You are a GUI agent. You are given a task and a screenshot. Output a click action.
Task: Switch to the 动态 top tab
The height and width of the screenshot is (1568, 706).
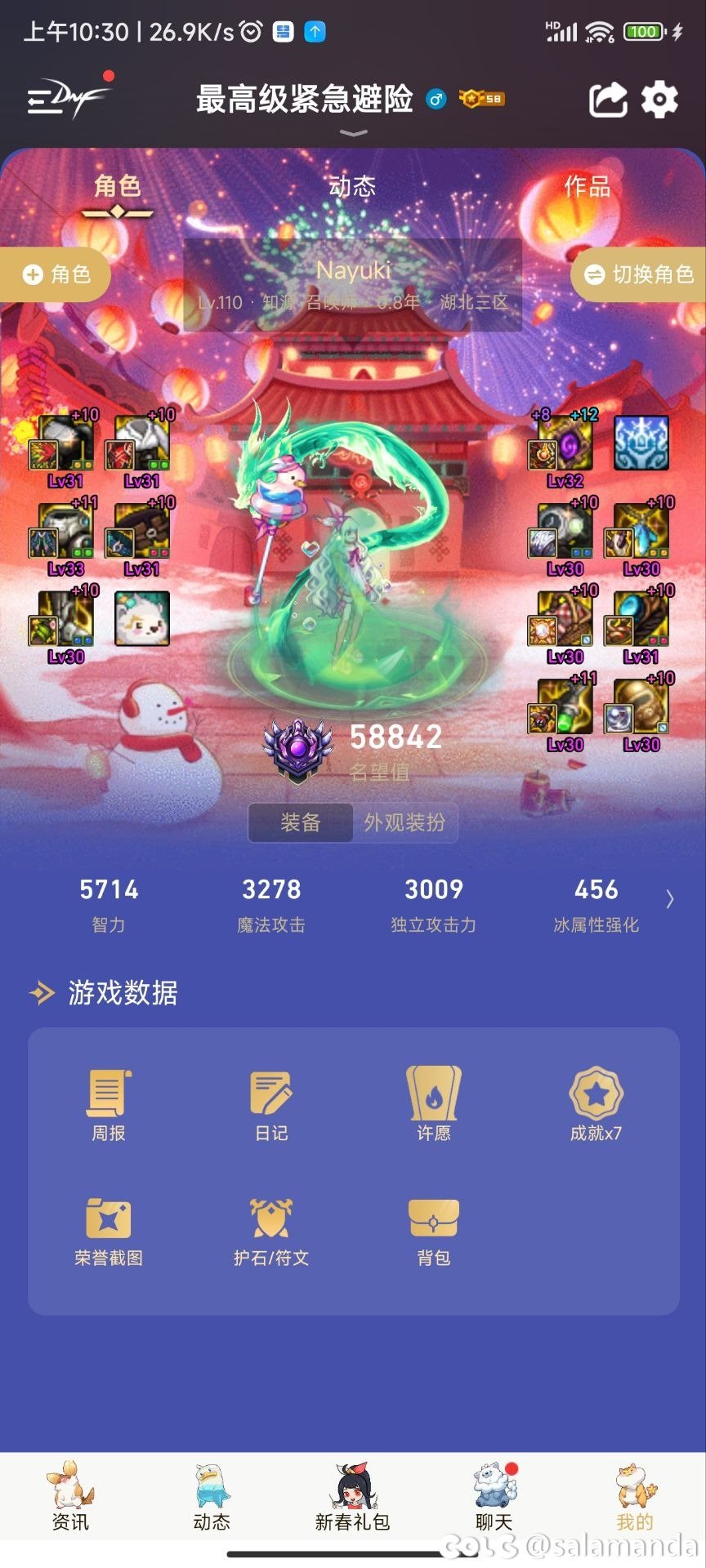tap(352, 187)
